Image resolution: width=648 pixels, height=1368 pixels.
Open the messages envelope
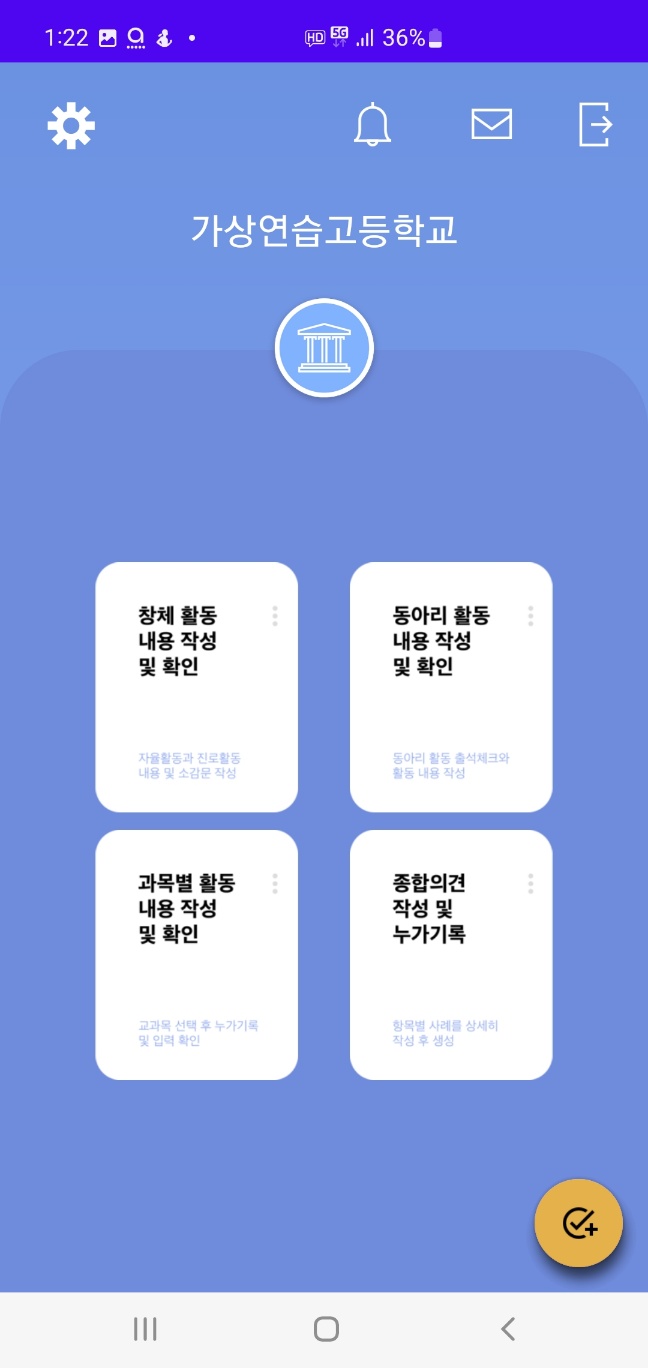(x=491, y=124)
